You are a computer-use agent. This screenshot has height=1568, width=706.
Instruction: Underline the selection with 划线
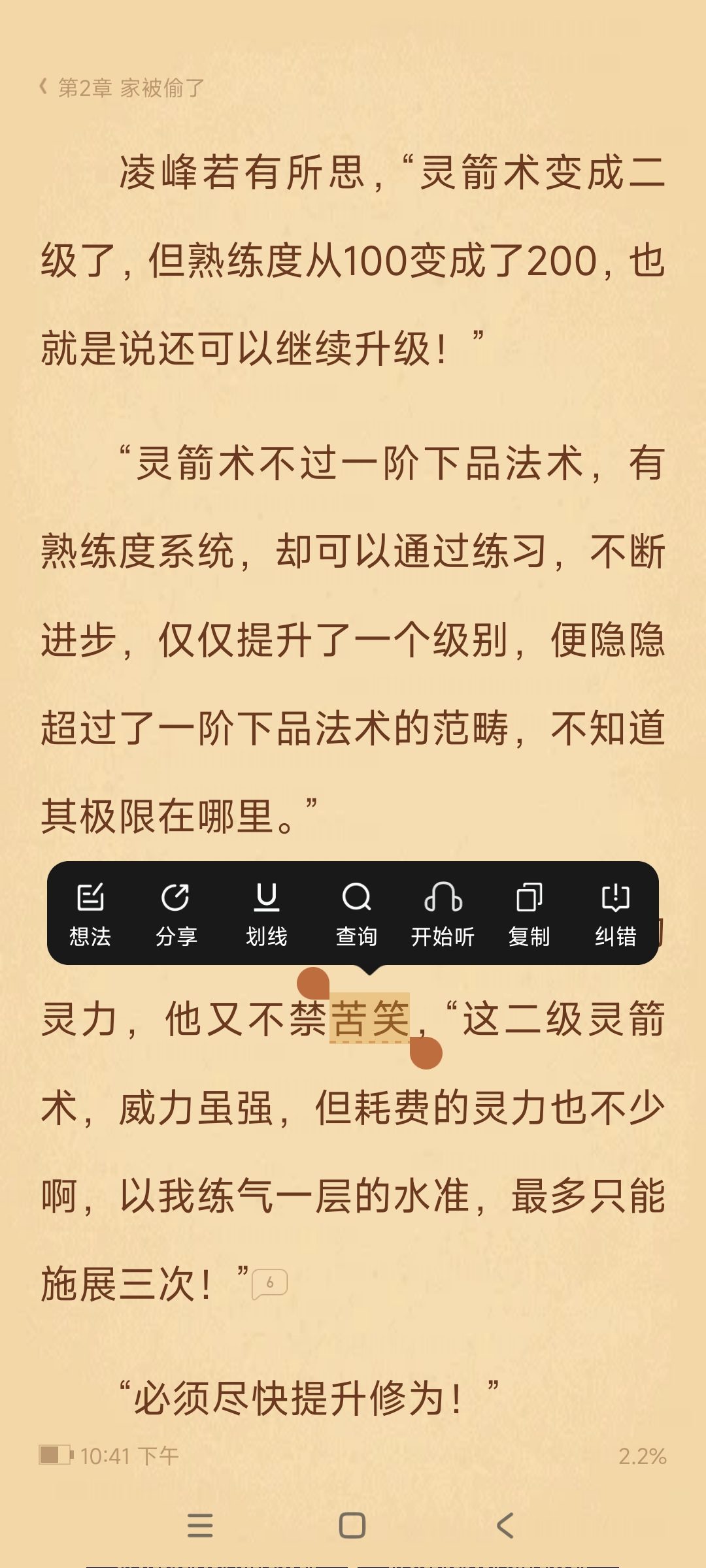(x=266, y=913)
